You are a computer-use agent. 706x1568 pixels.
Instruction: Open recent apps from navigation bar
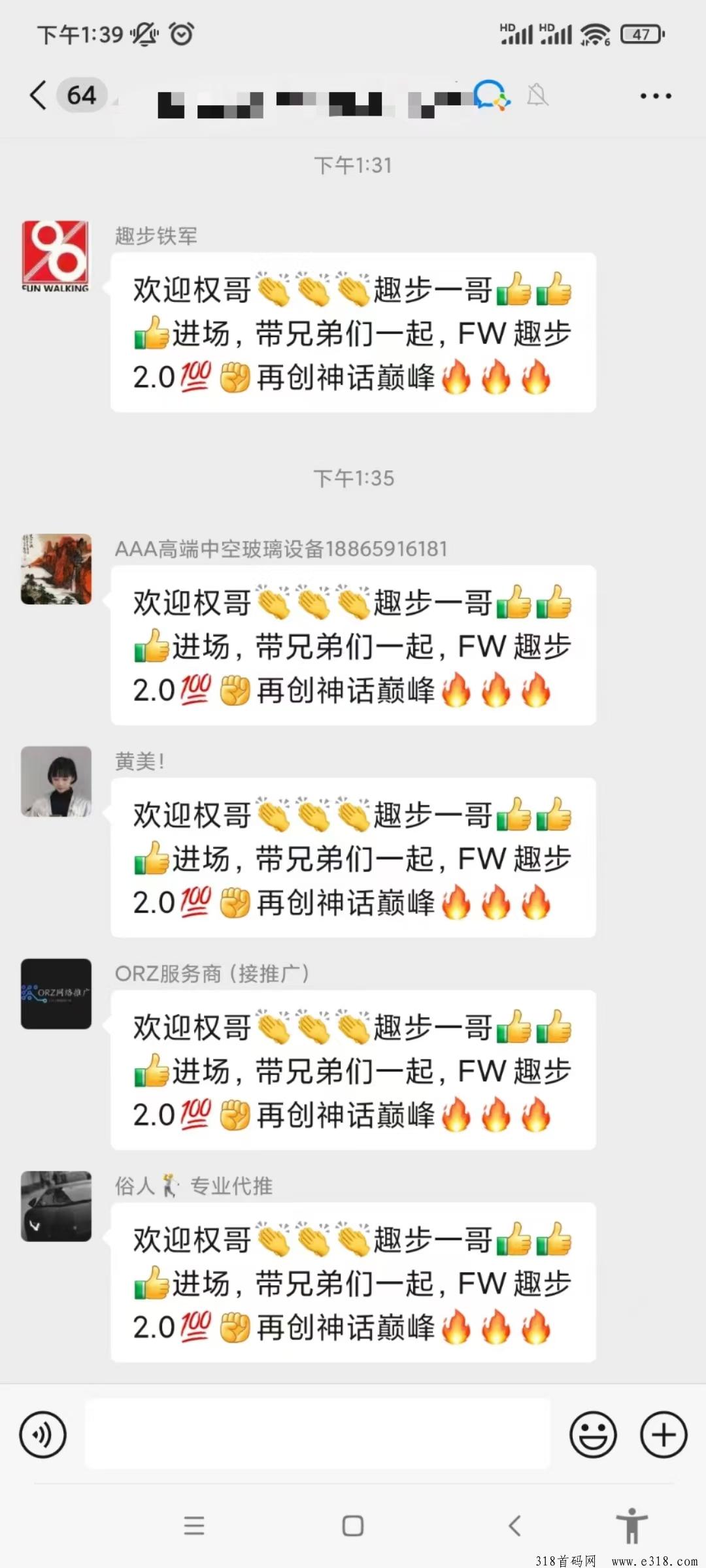point(194,1526)
